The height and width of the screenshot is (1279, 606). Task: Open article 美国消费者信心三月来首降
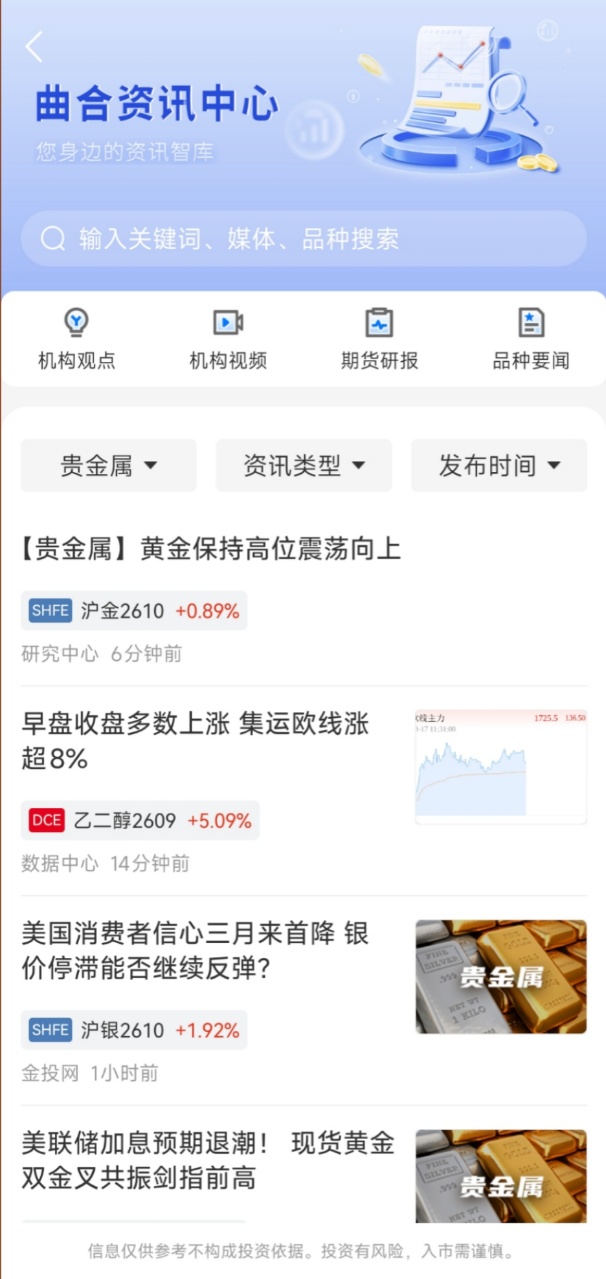(198, 951)
